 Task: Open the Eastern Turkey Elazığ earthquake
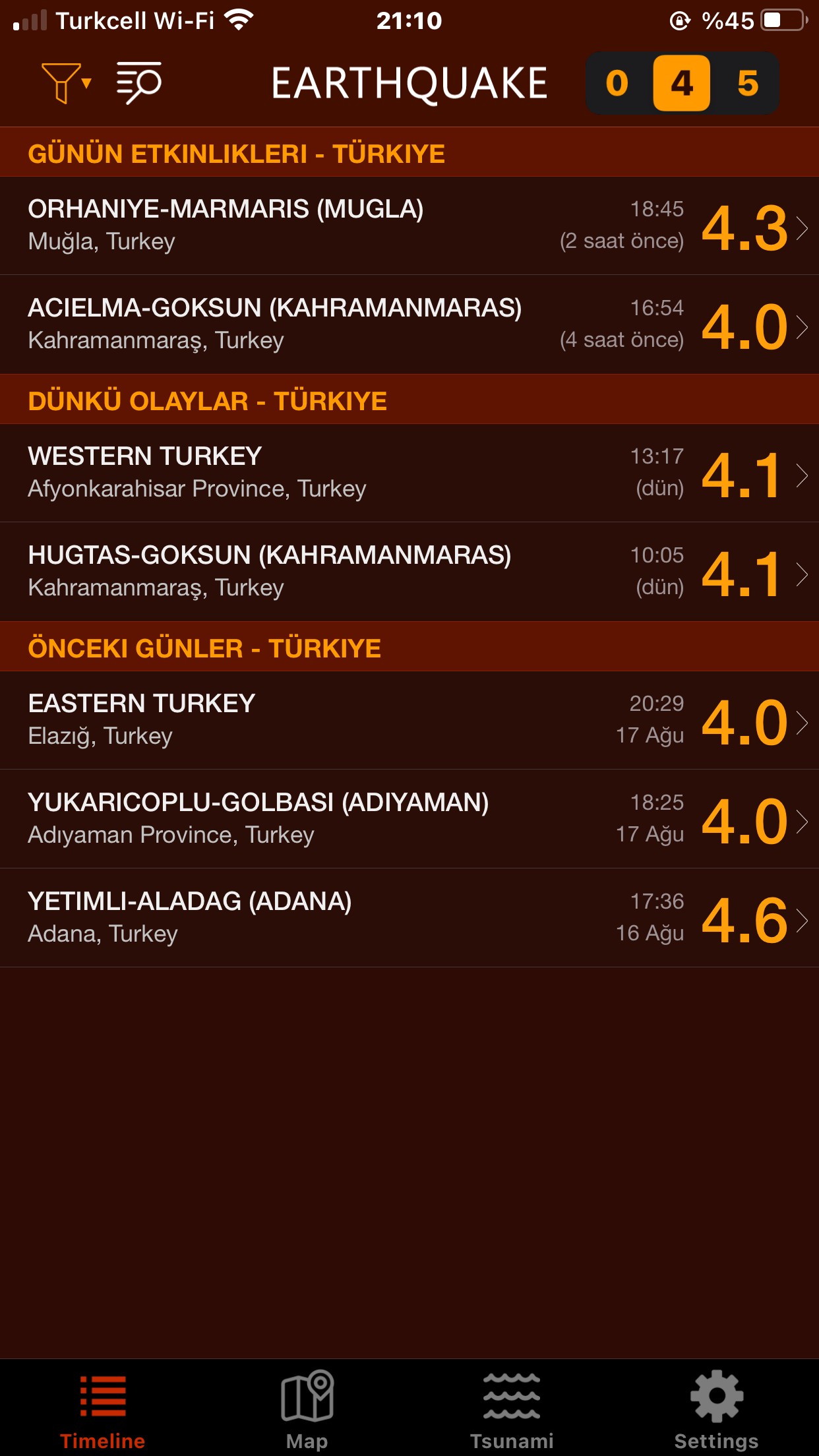coord(409,720)
